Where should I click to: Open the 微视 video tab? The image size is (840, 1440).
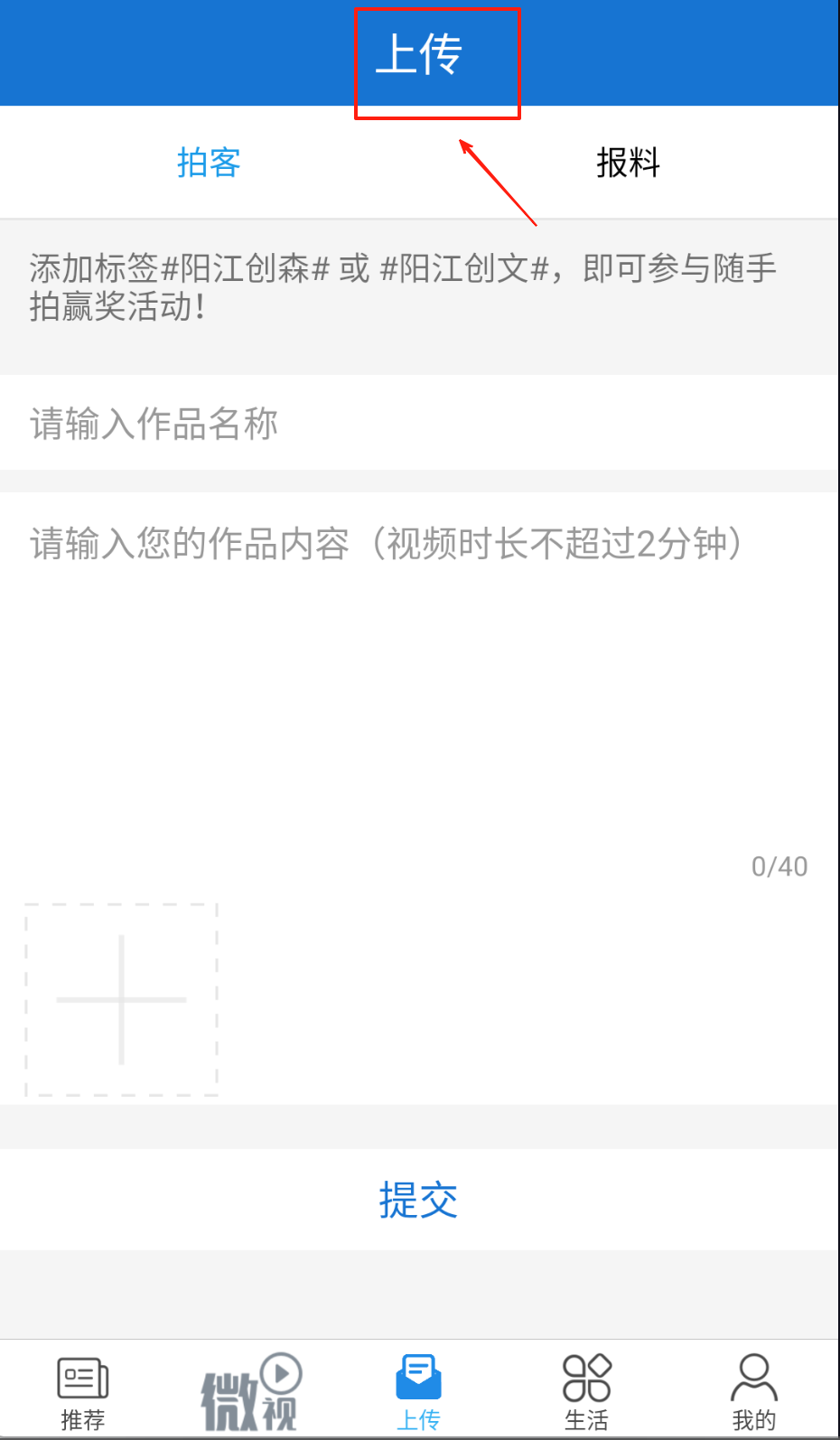250,1393
